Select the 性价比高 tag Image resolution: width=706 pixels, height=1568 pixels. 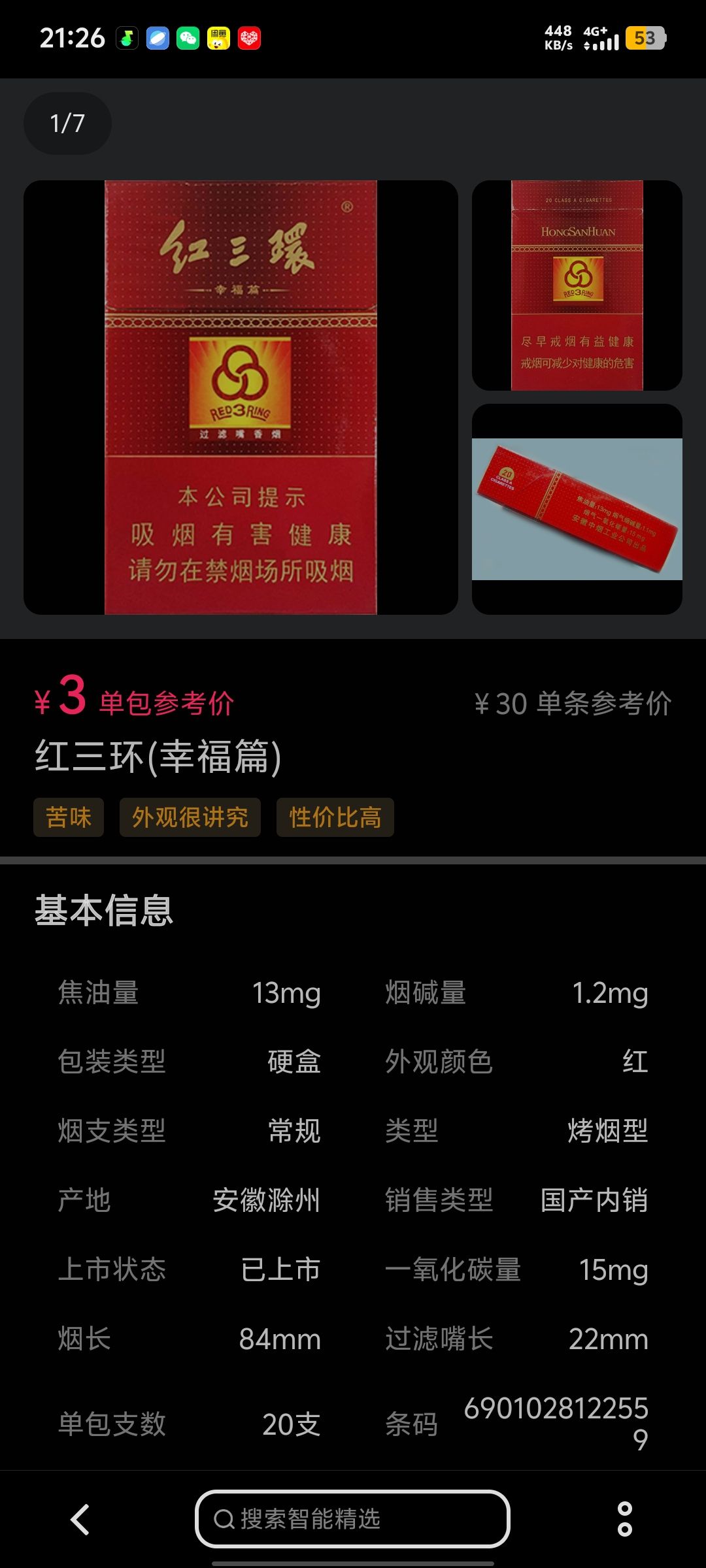coord(335,817)
